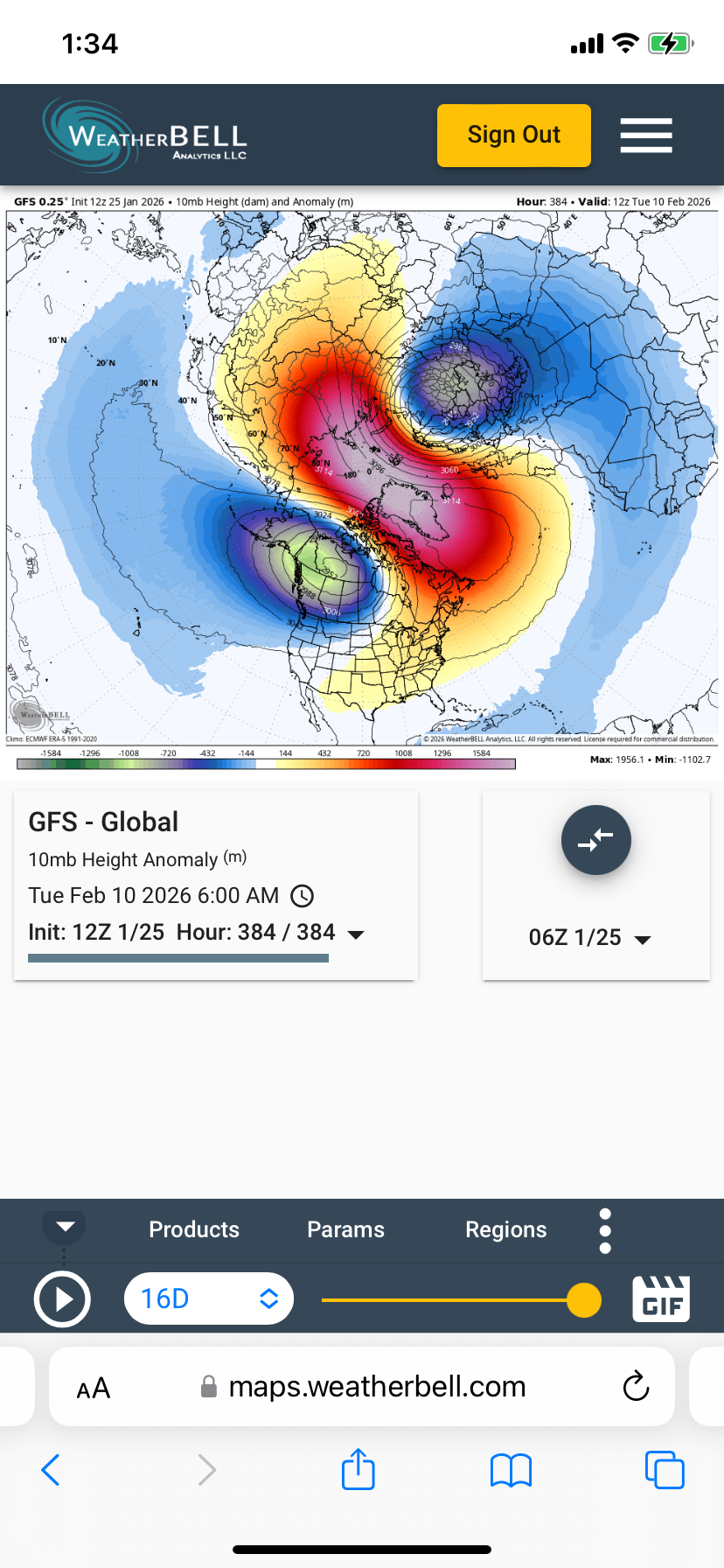Viewport: 724px width, 1568px height.
Task: Reload the WeatherBell maps page
Action: pos(636,1387)
